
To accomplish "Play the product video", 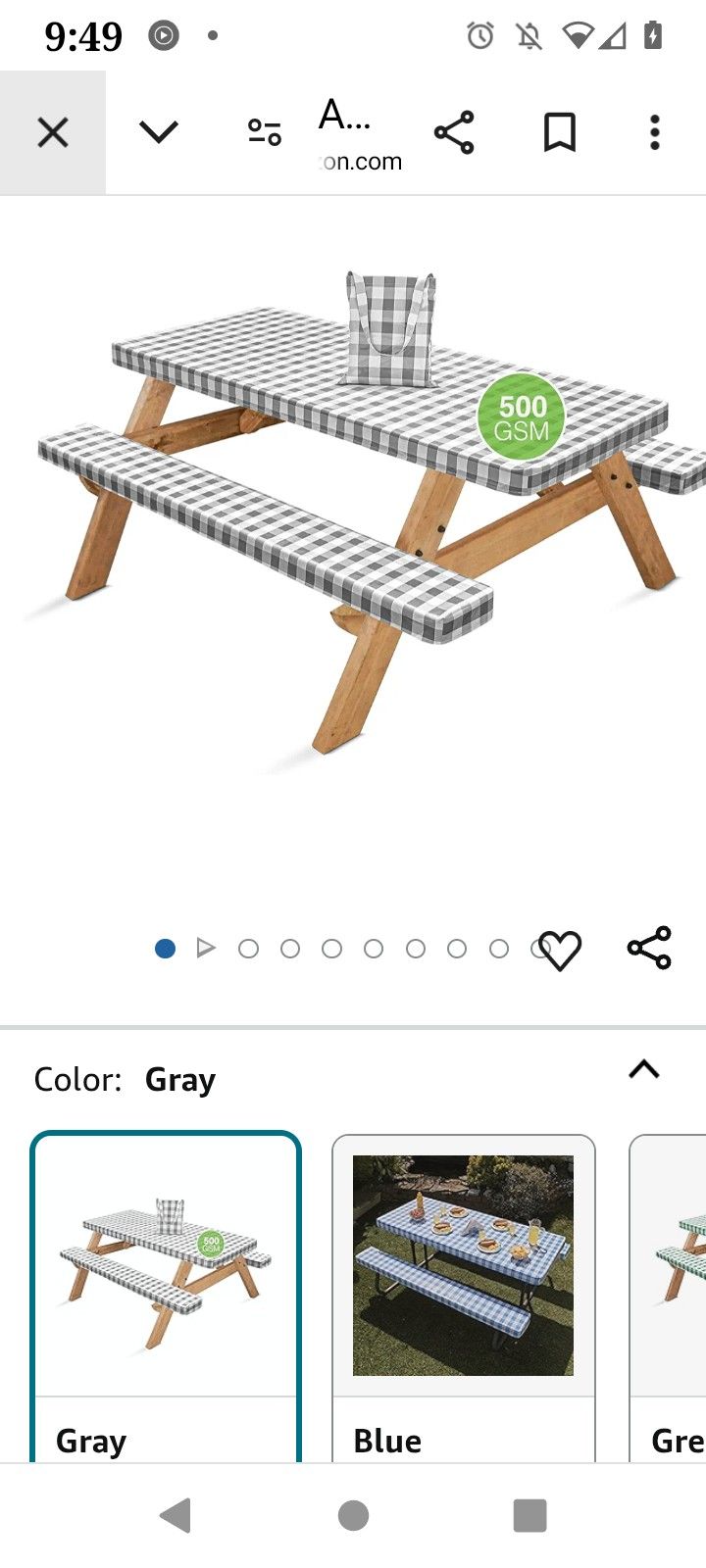I will tap(207, 948).
